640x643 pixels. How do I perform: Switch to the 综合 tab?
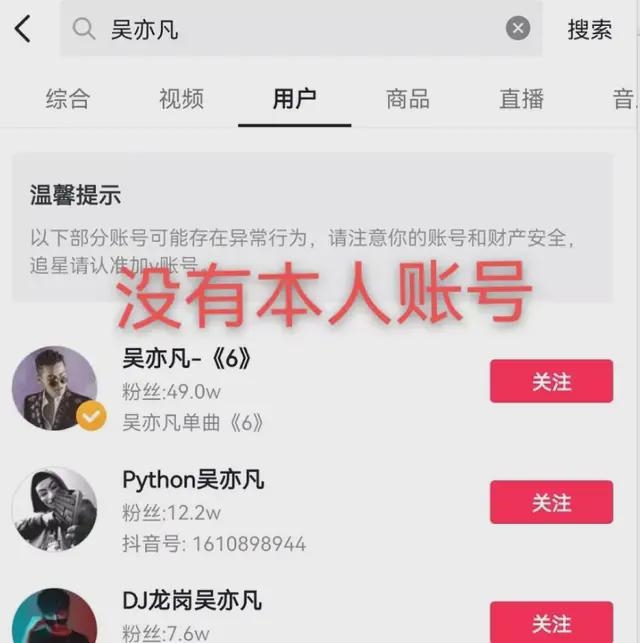[x=68, y=98]
